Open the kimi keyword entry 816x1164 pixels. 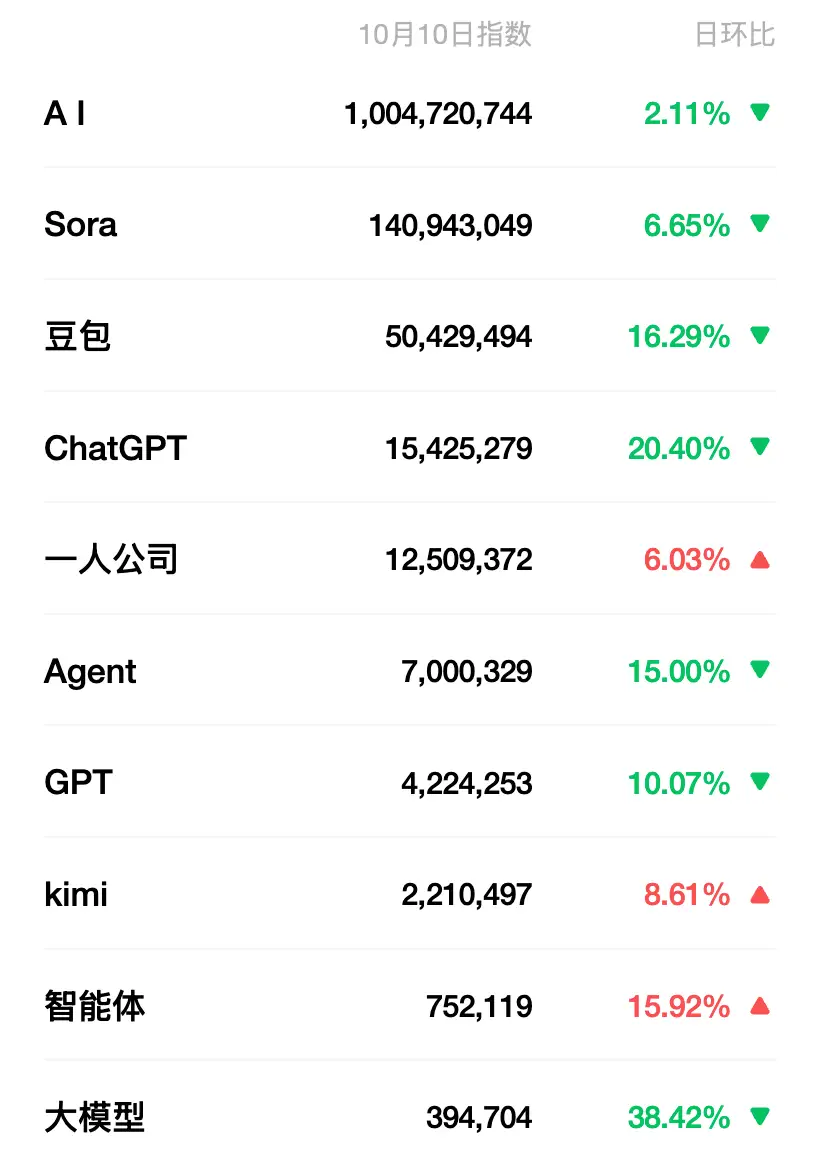(x=76, y=896)
